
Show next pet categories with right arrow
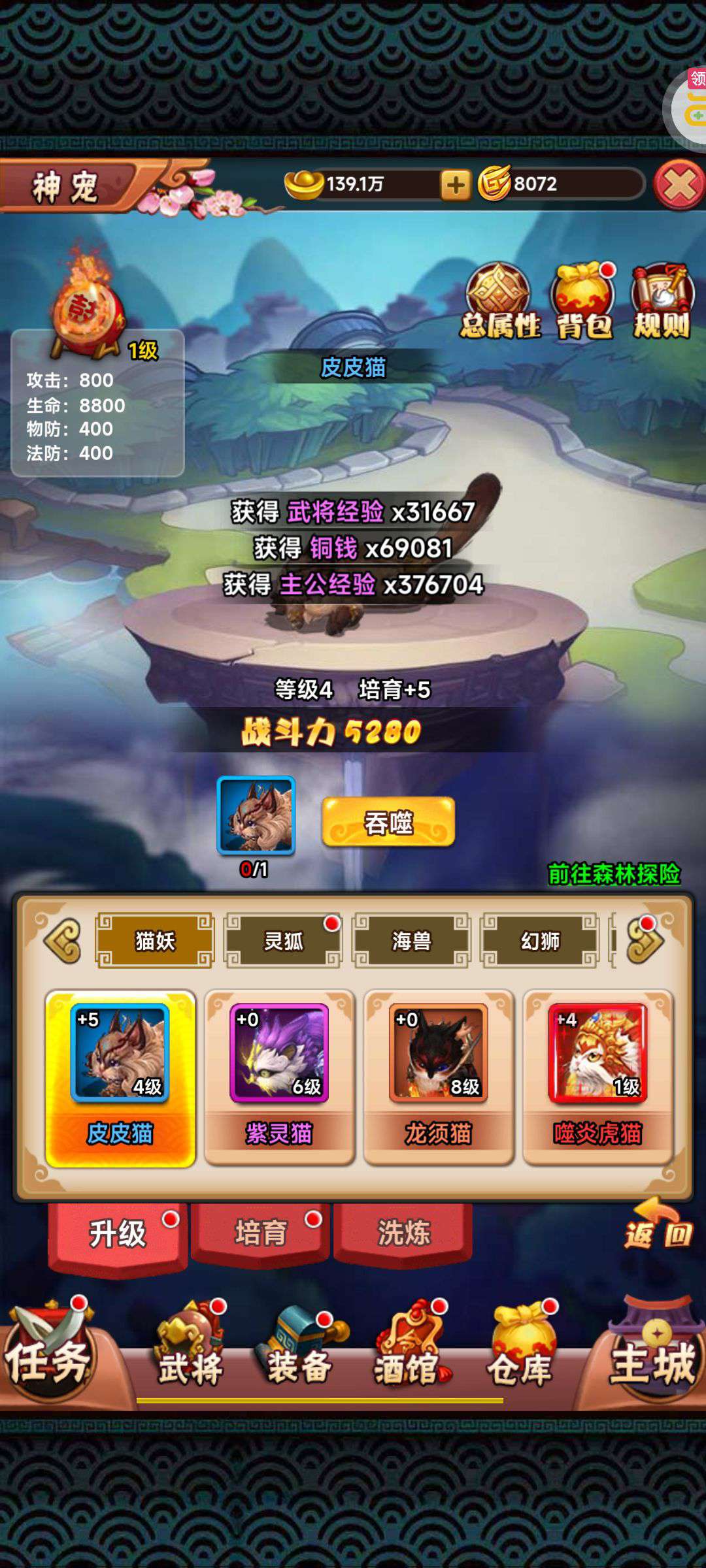point(645,941)
